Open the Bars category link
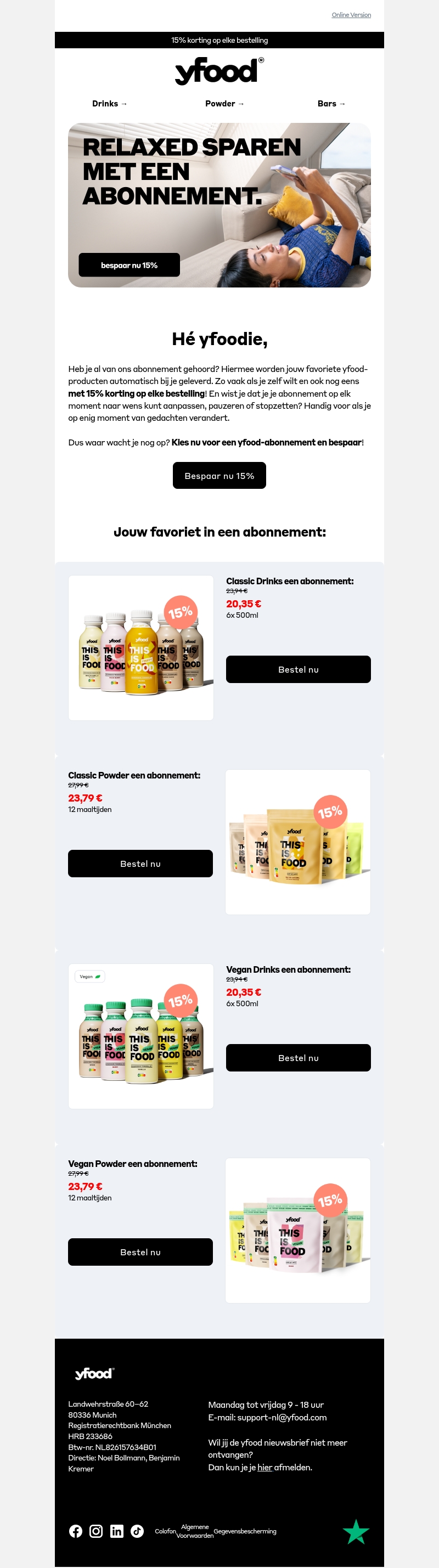The height and width of the screenshot is (1568, 439). (331, 104)
